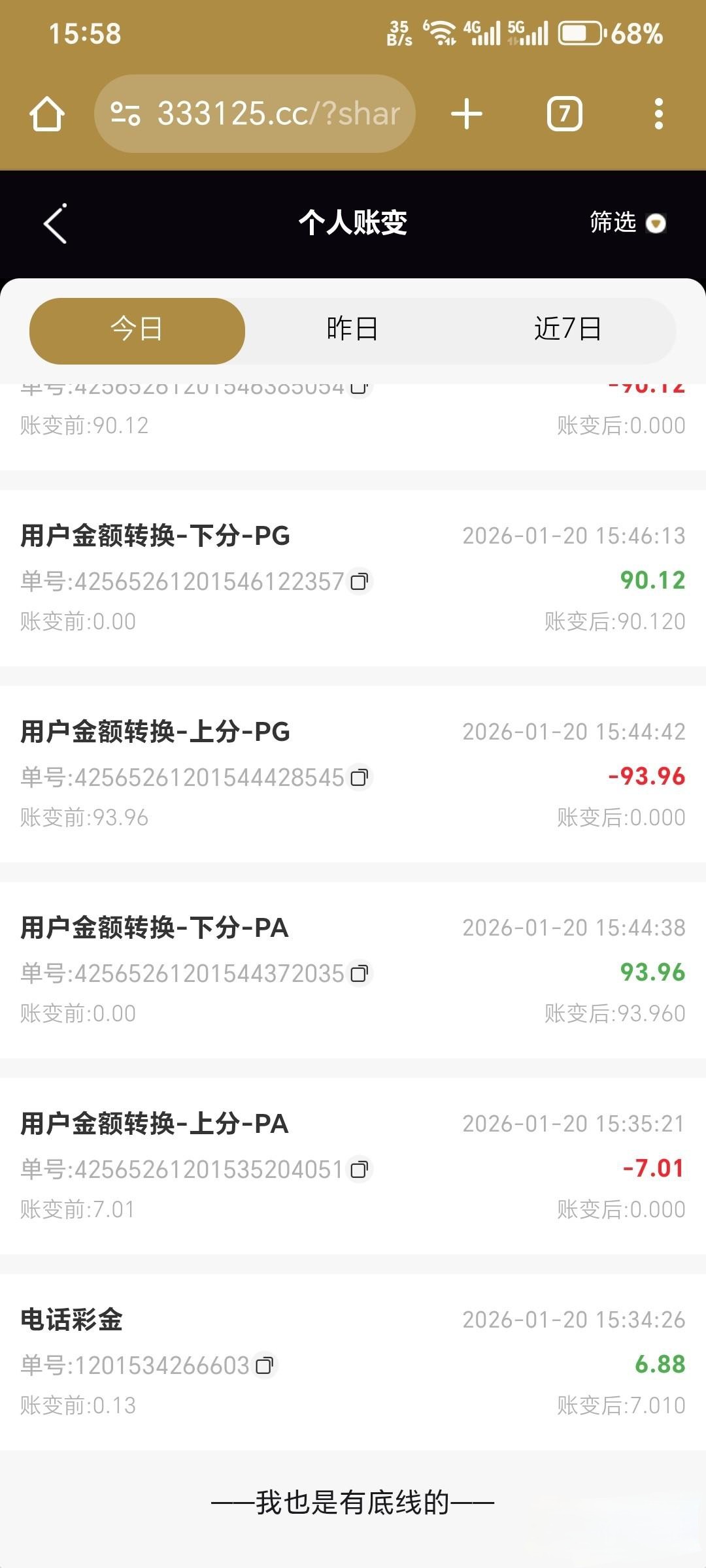
Task: Go to the browser home page
Action: coord(47,114)
